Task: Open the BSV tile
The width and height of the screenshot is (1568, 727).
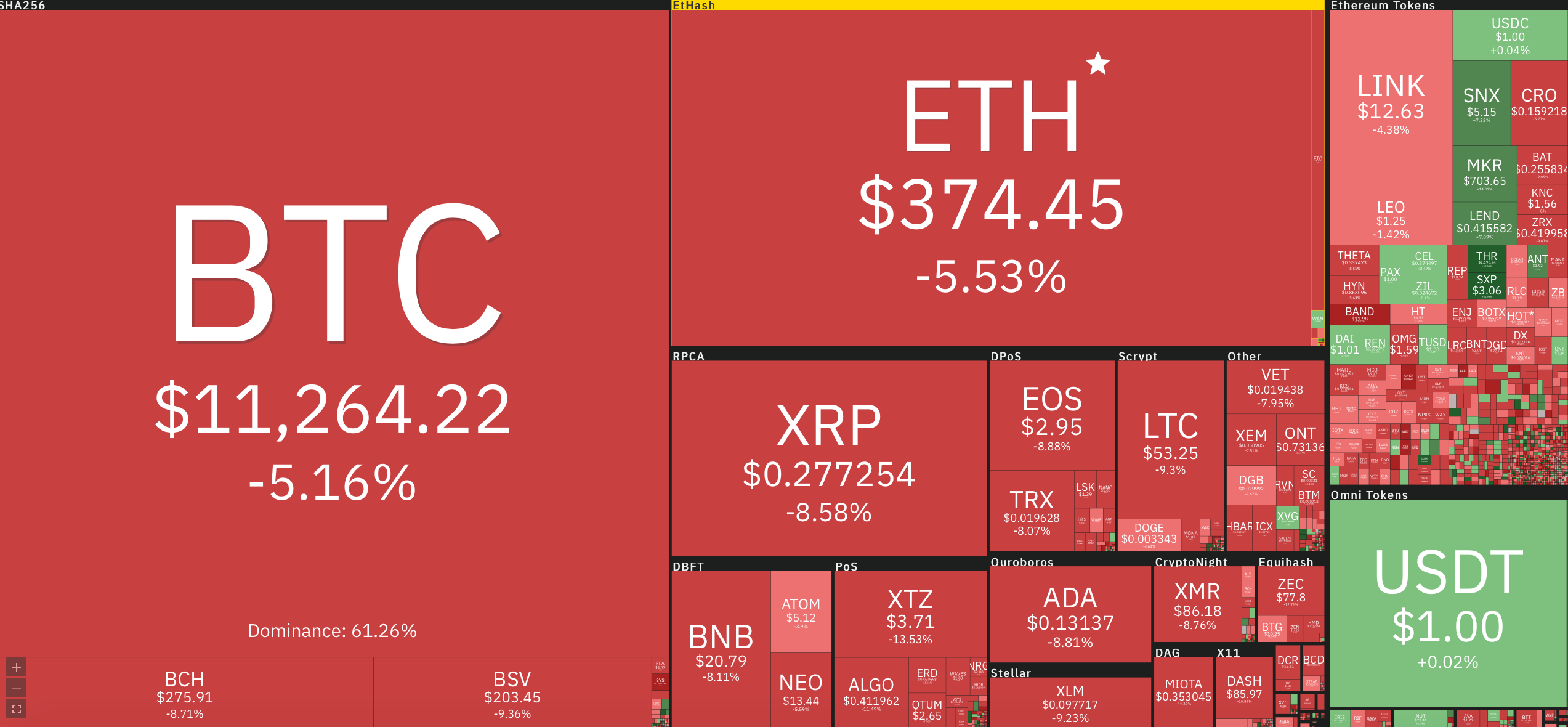Action: tap(512, 693)
